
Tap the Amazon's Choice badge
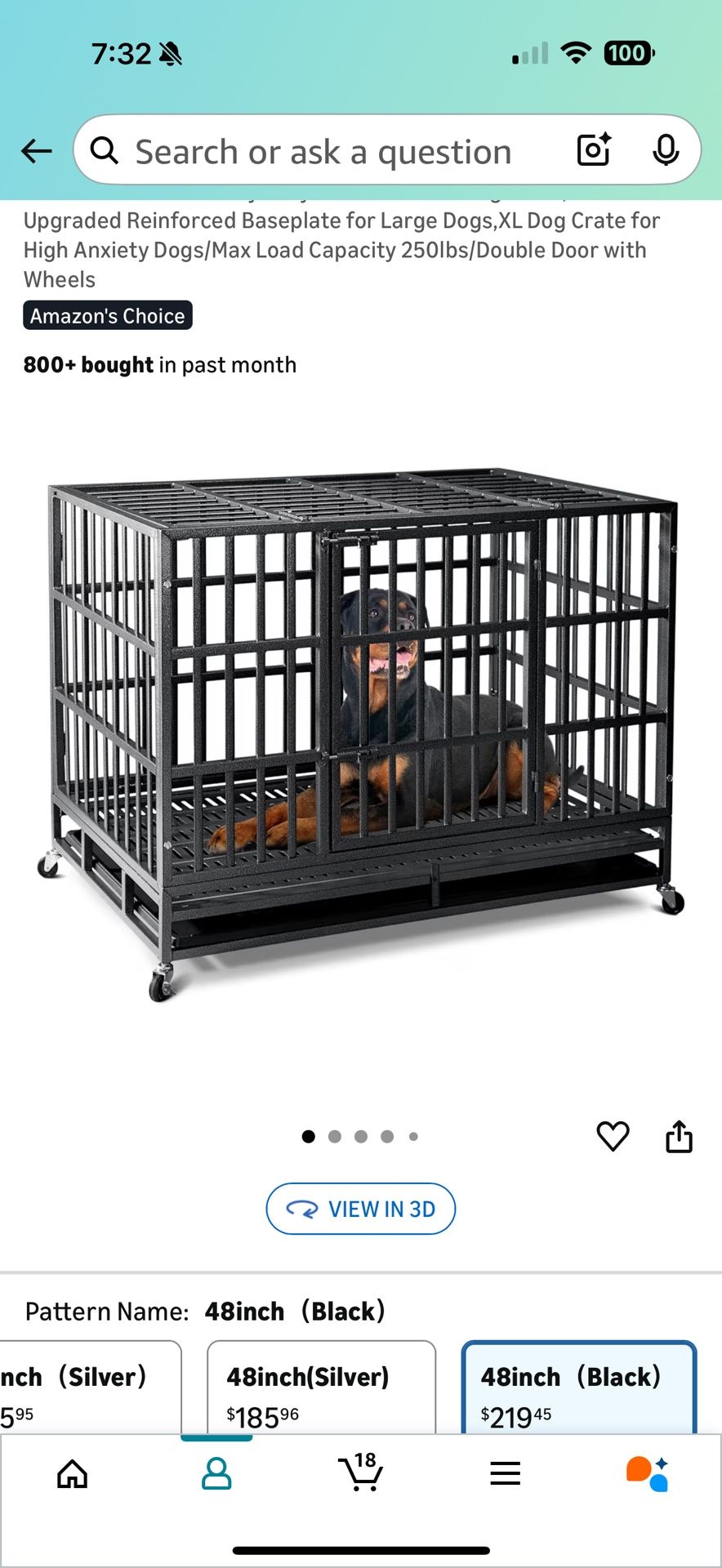tap(107, 315)
